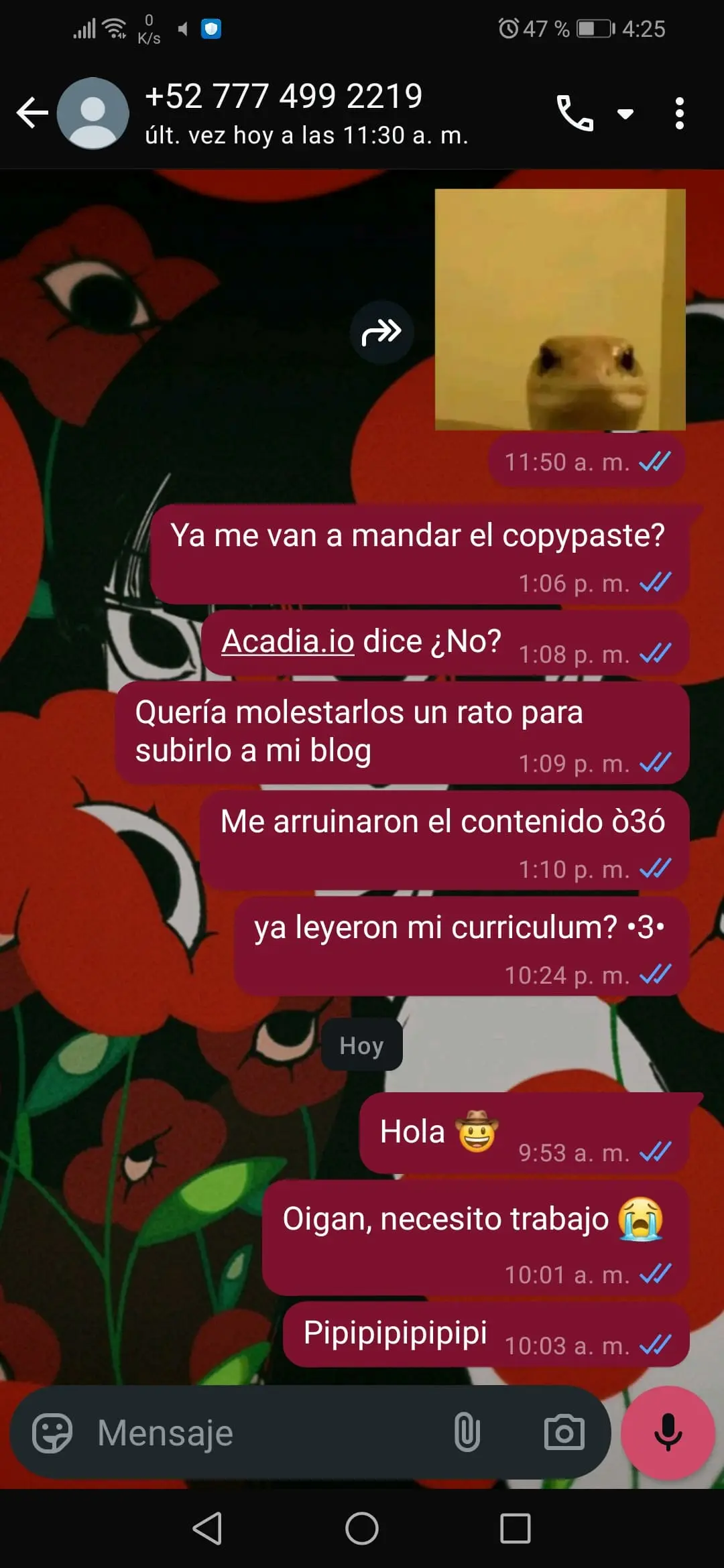Open the lizard photo sent at 11:50
Screen dimensions: 724x1568
[560, 310]
